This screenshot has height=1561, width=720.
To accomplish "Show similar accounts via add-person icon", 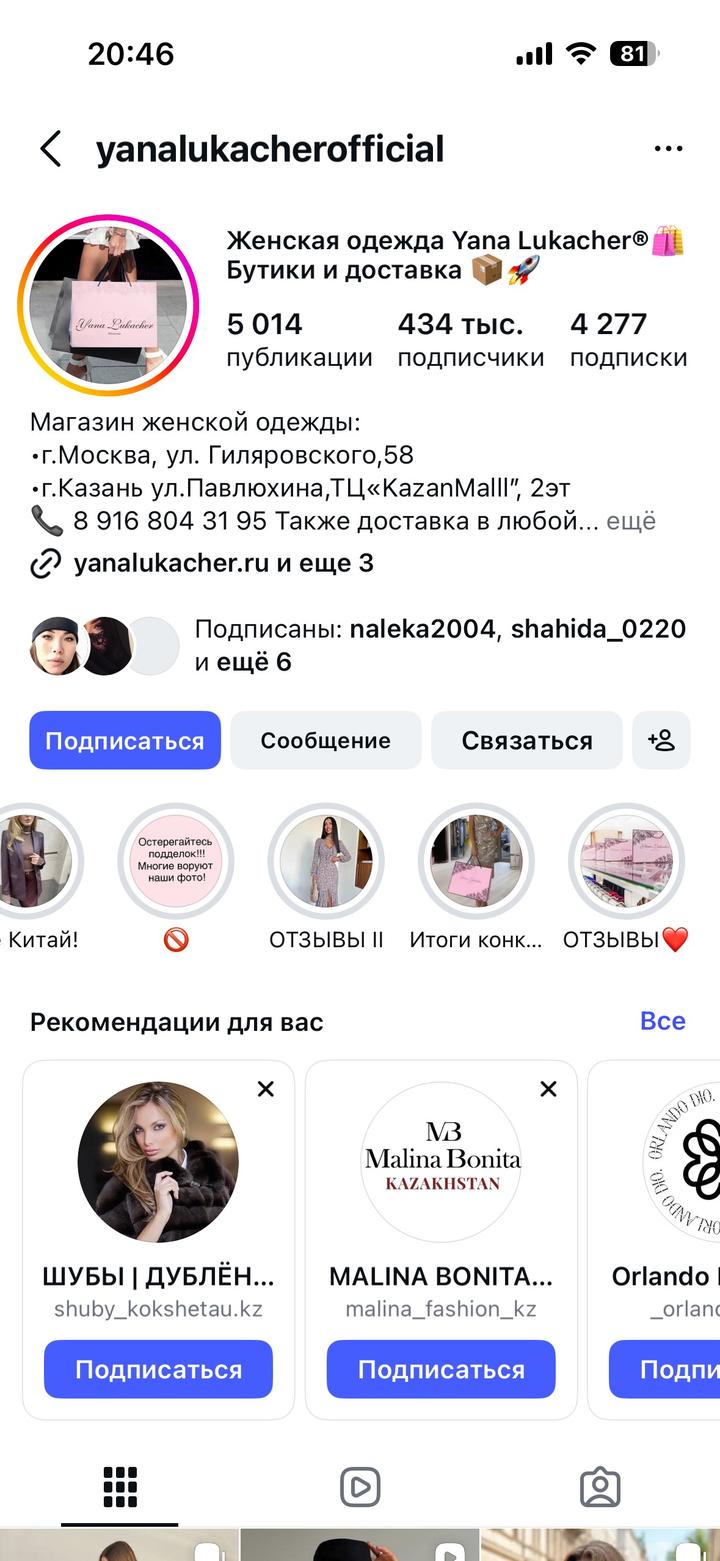I will pos(662,740).
